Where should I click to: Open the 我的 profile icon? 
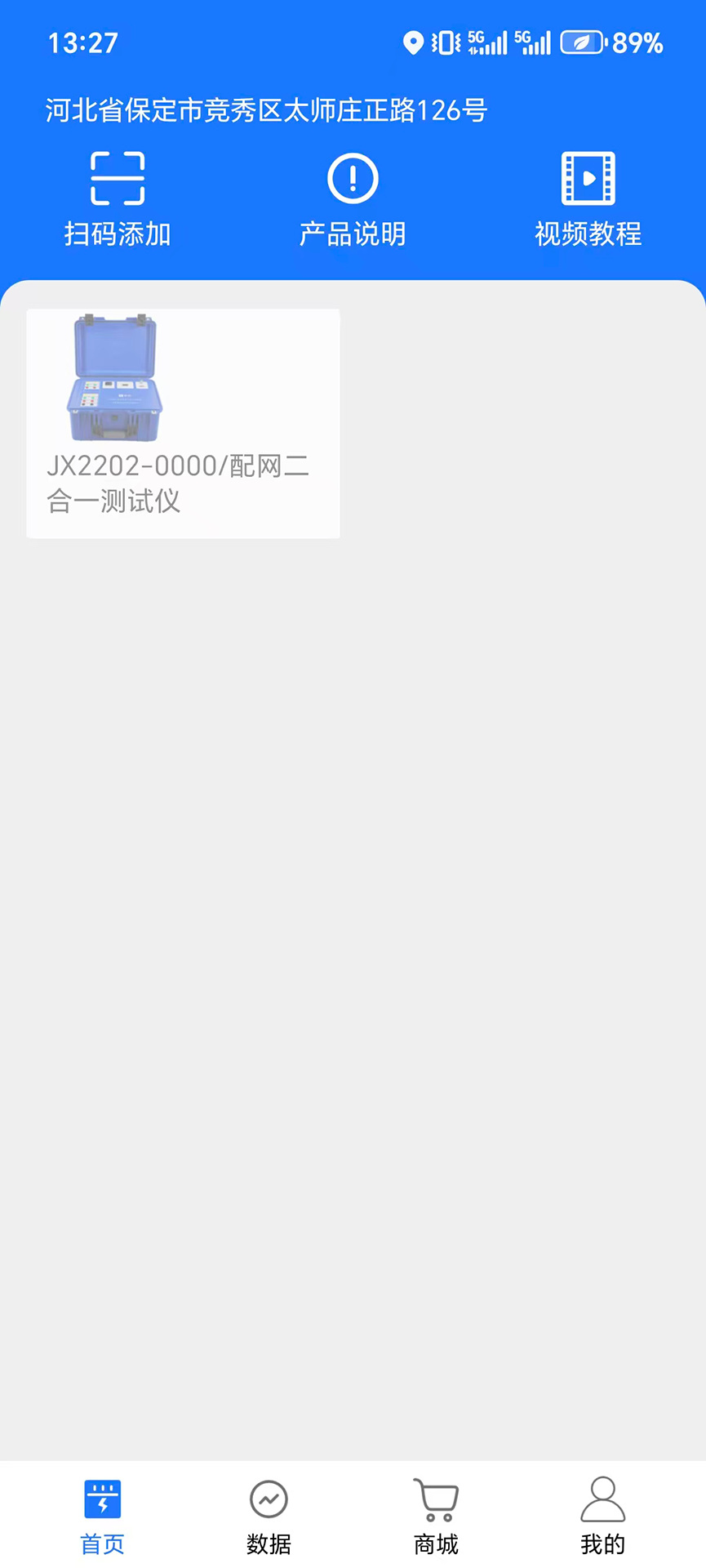[x=602, y=1499]
